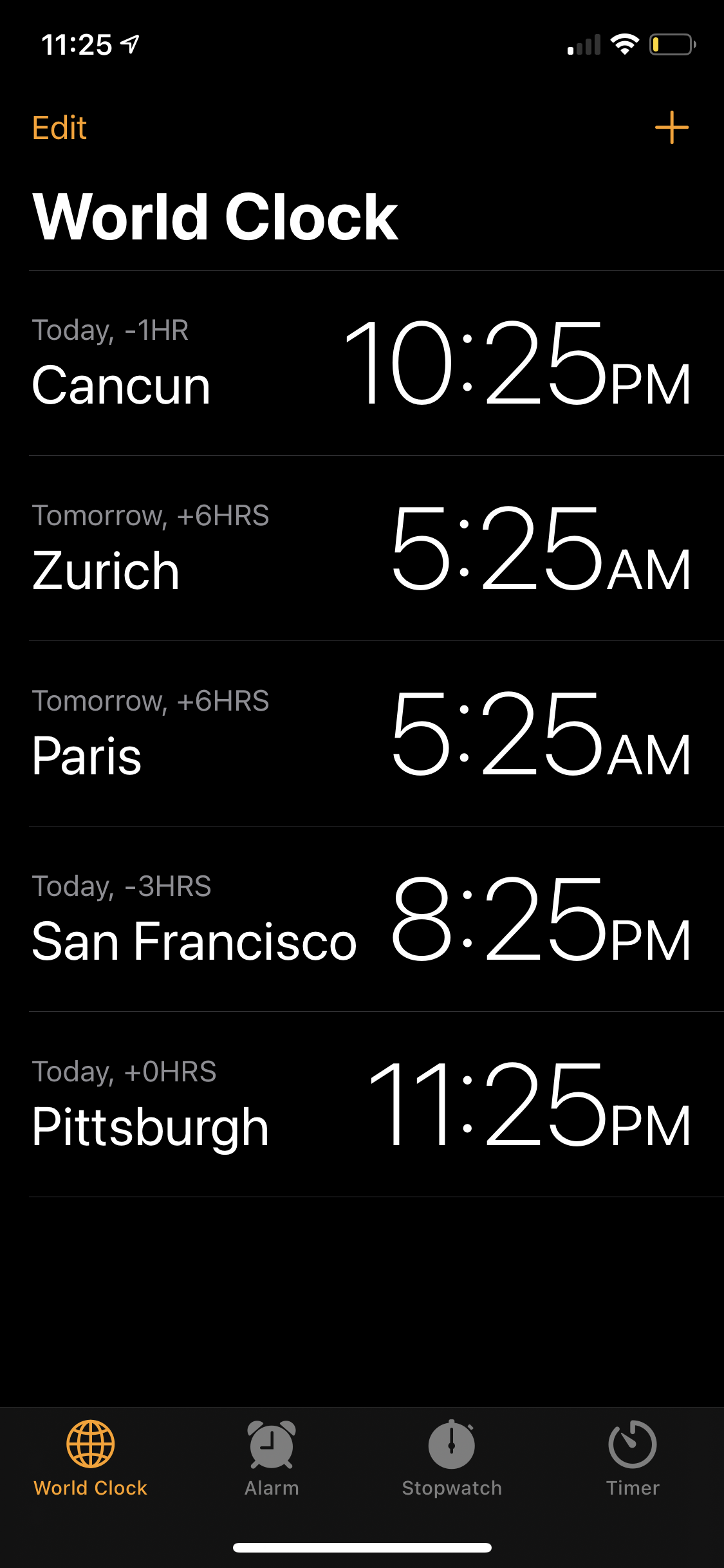
Task: Tap Edit to modify the clock list
Action: click(x=59, y=127)
